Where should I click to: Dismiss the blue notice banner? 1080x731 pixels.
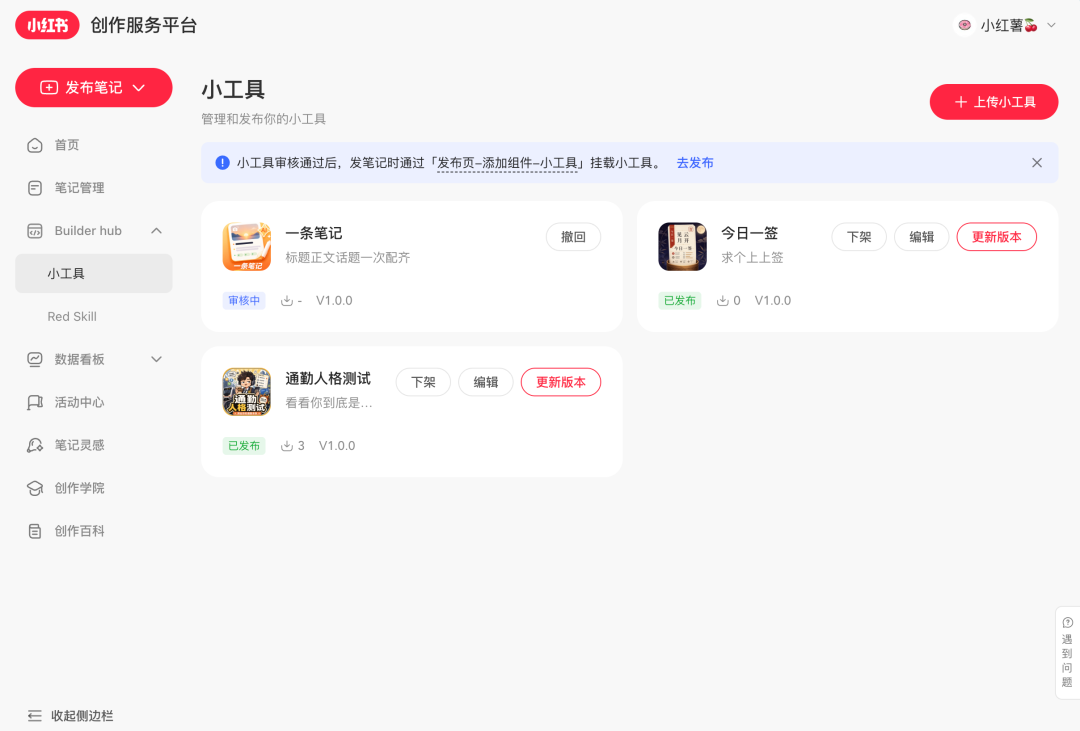1037,163
